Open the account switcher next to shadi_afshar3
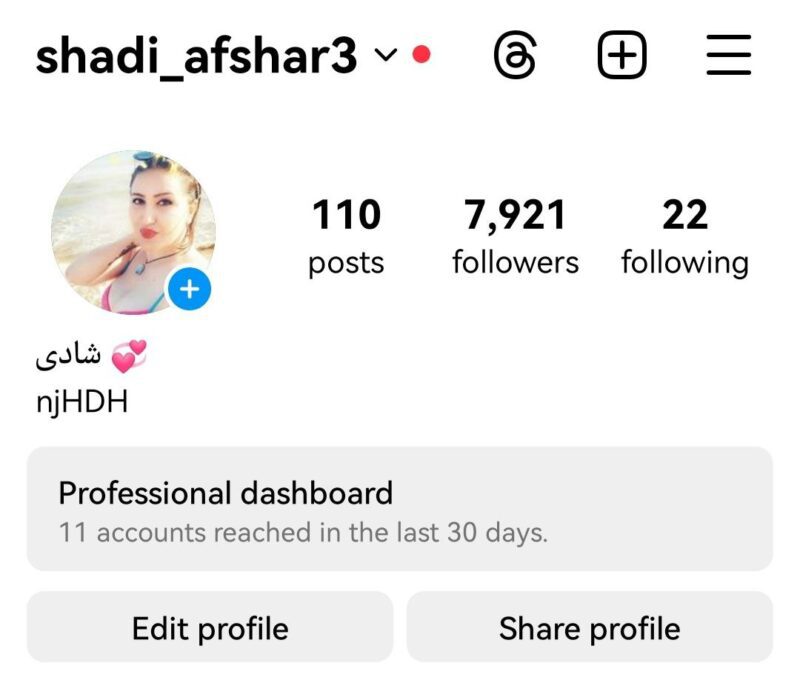The width and height of the screenshot is (800, 700). click(x=386, y=56)
